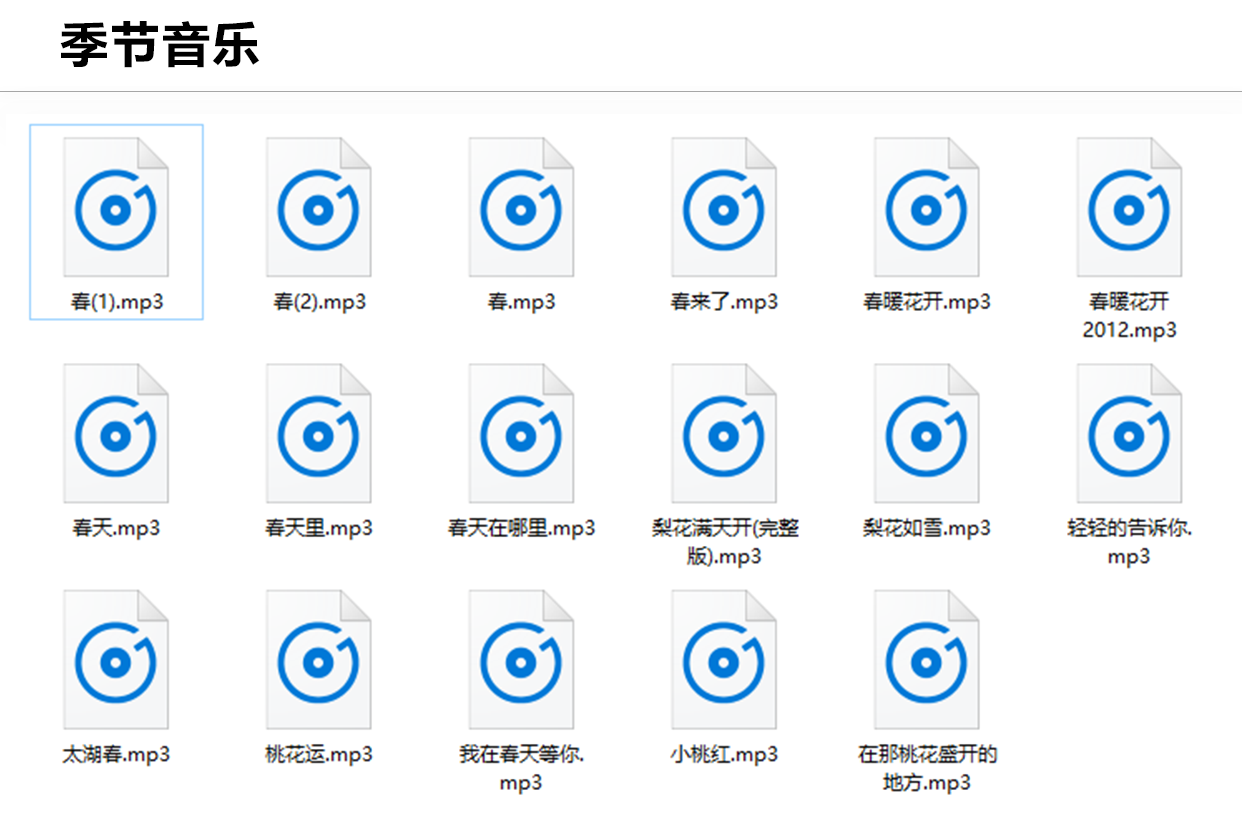The image size is (1242, 825).
Task: Tap 小桃红.mp3
Action: pos(724,660)
